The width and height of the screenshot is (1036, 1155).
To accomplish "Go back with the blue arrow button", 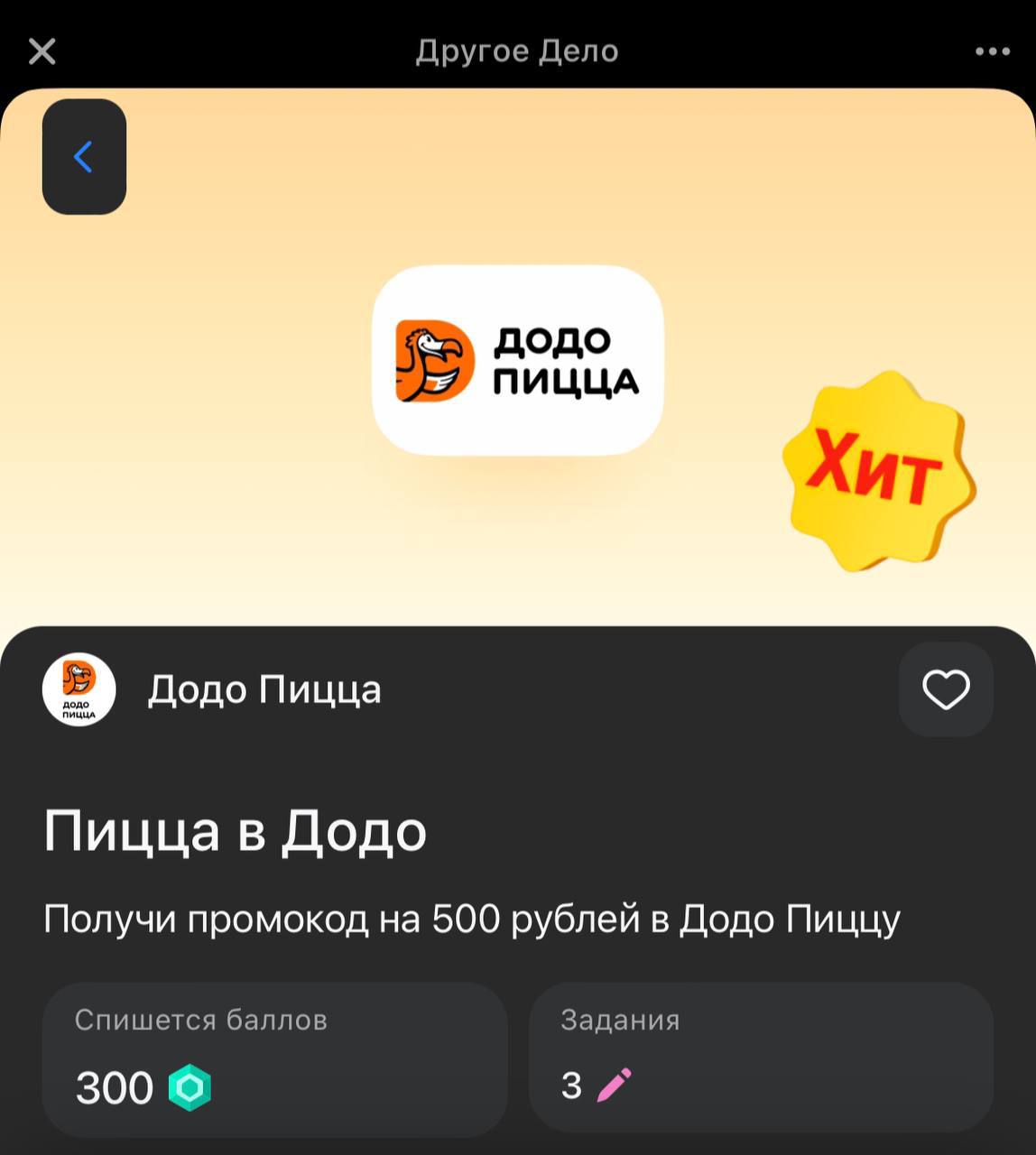I will pos(84,157).
